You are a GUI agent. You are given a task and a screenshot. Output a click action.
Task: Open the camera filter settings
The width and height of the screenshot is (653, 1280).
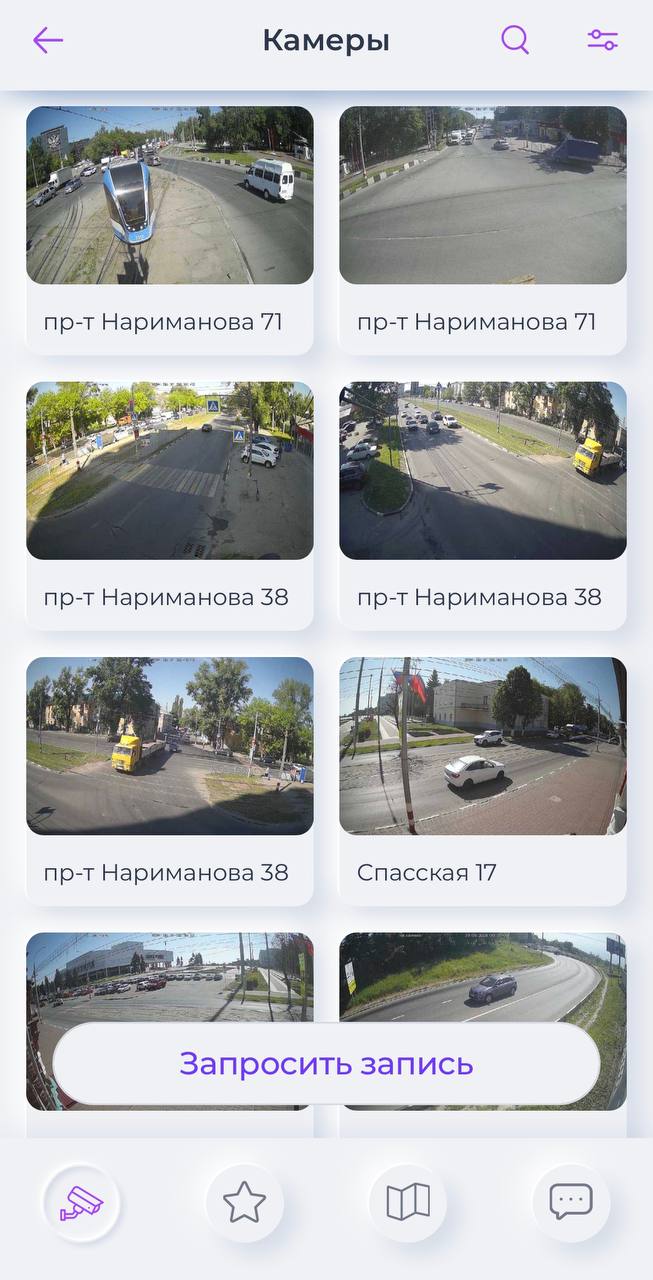pyautogui.click(x=602, y=40)
